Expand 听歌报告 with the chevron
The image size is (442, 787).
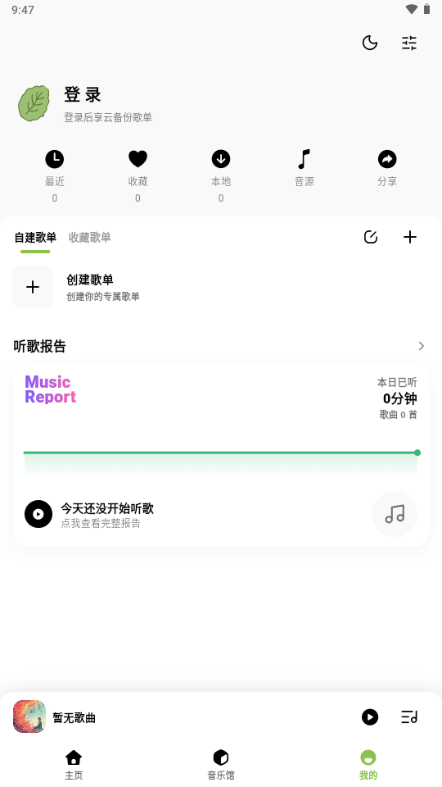click(421, 346)
